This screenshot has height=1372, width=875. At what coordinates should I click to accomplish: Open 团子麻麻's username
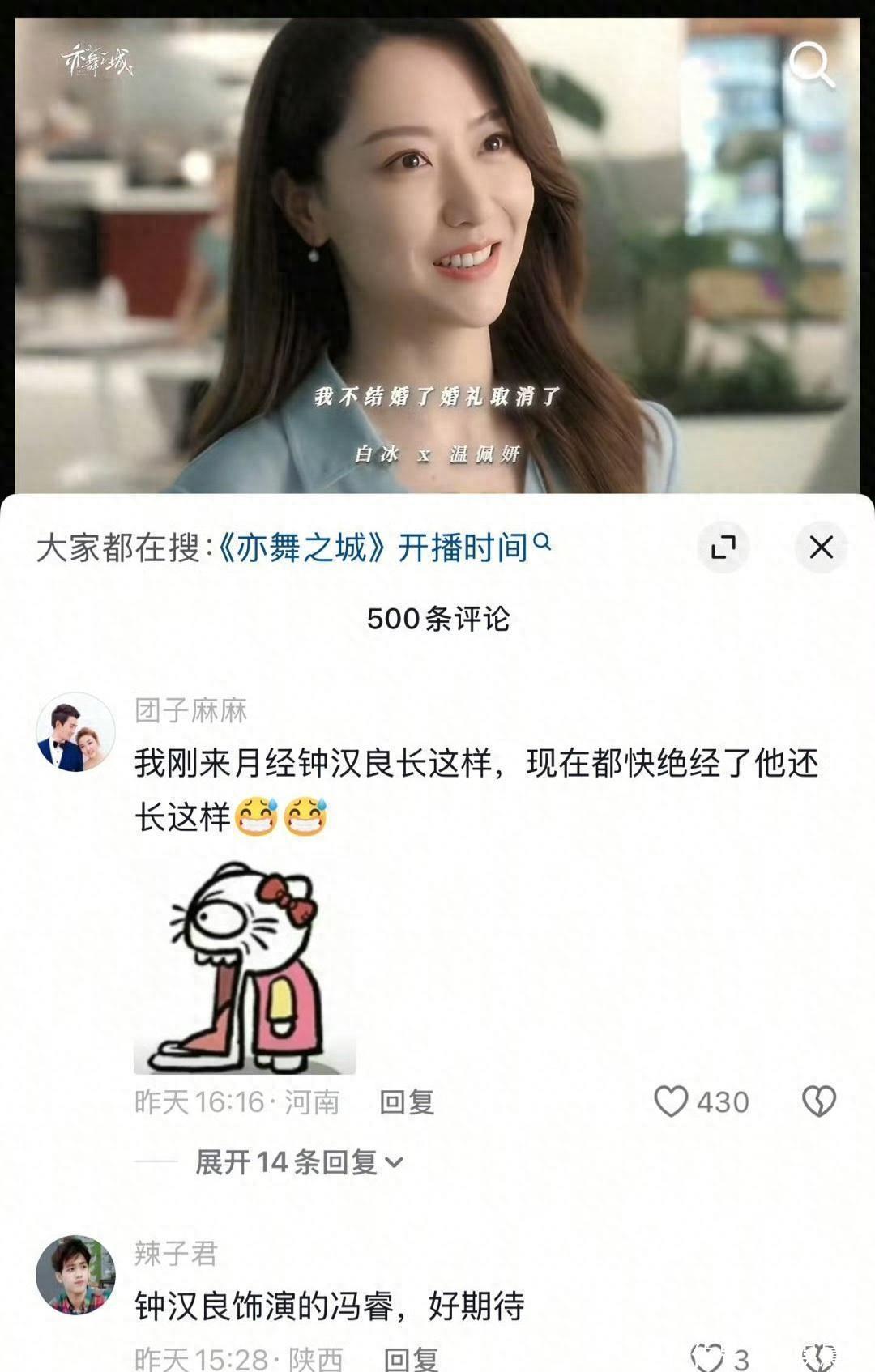tap(190, 710)
